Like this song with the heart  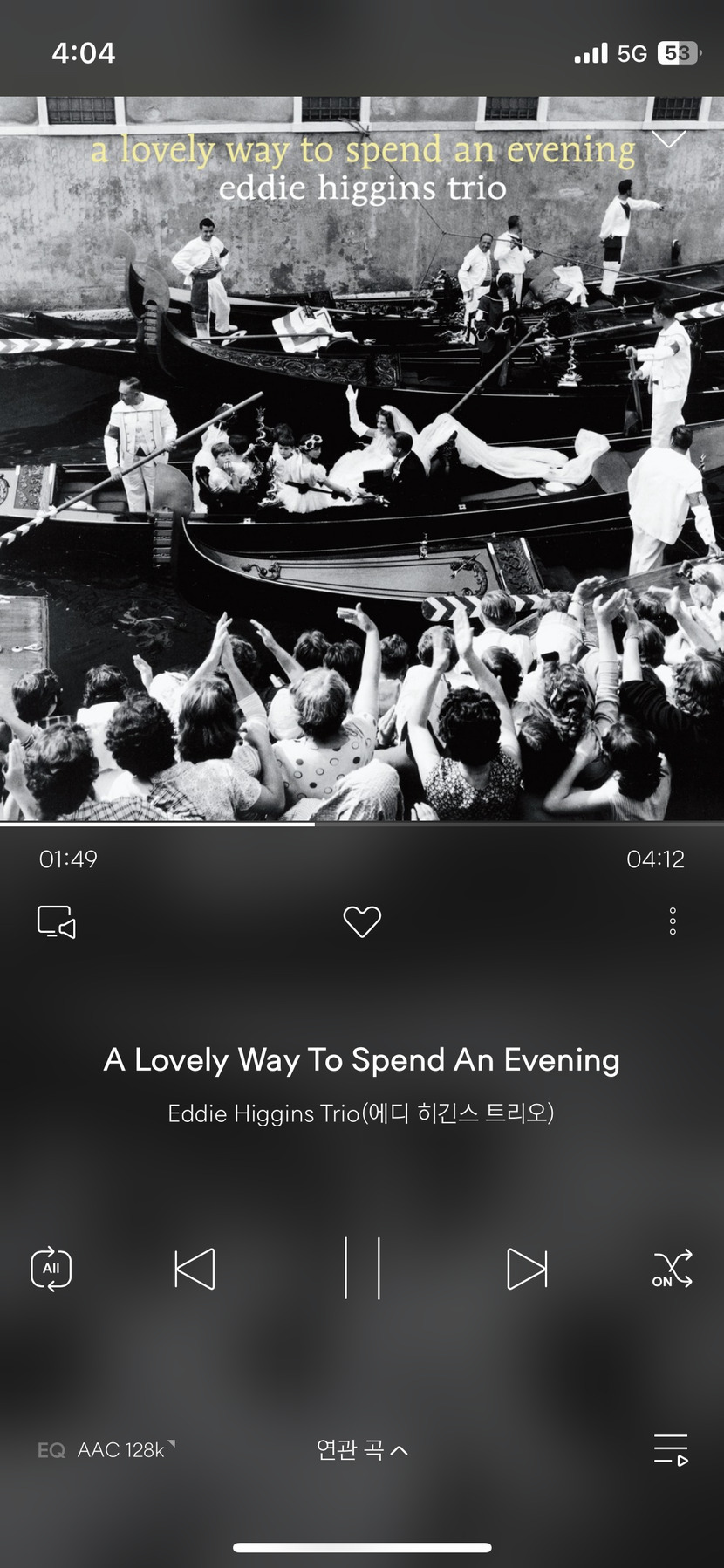(362, 922)
